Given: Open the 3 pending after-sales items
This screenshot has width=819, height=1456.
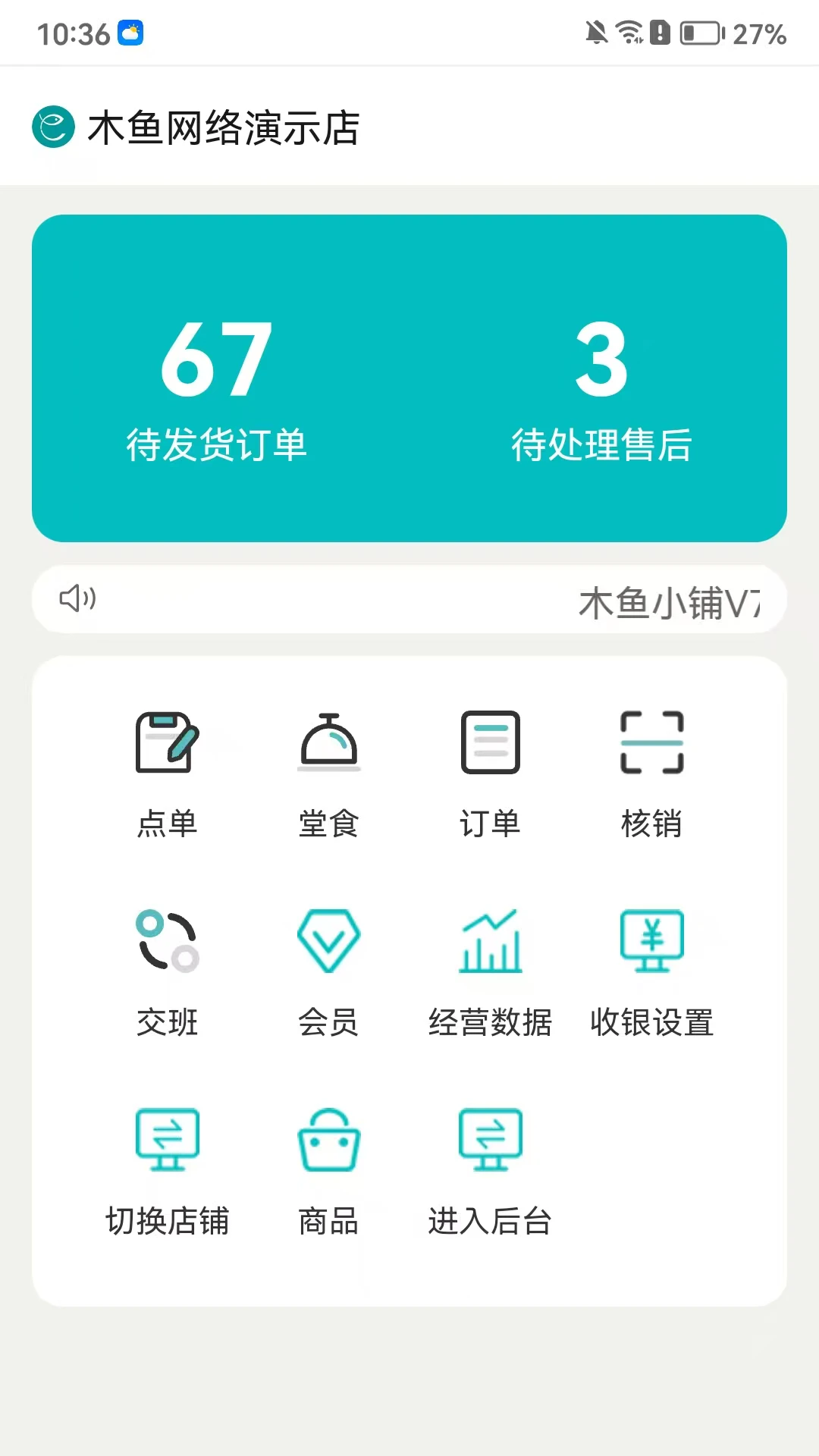Looking at the screenshot, I should (601, 387).
